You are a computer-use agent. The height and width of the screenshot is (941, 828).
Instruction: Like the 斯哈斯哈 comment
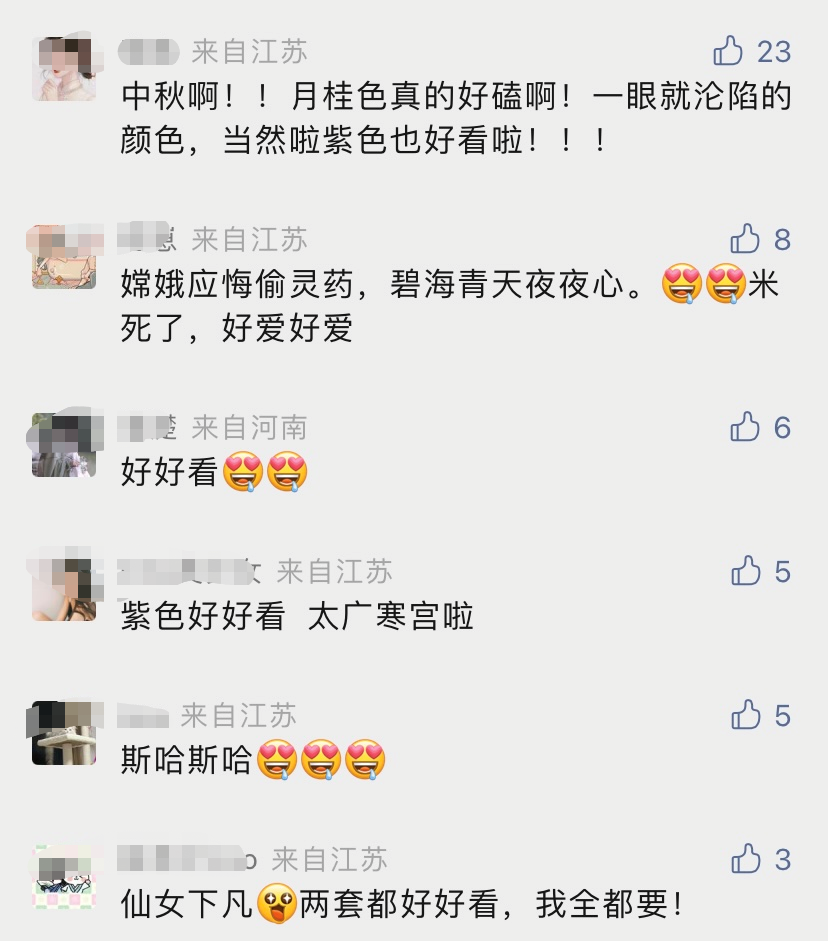[x=746, y=714]
